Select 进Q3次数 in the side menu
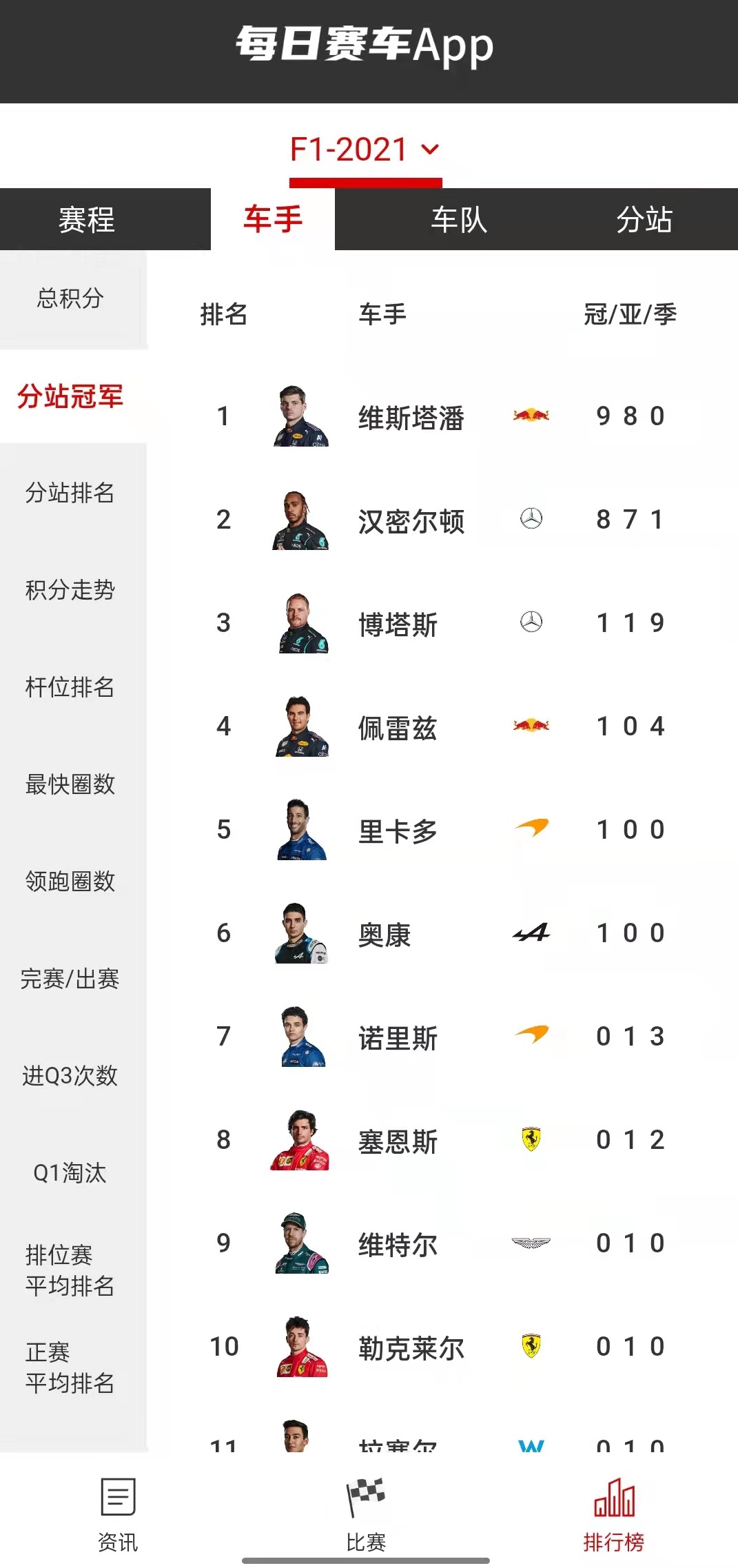This screenshot has height=1568, width=738. point(70,1076)
